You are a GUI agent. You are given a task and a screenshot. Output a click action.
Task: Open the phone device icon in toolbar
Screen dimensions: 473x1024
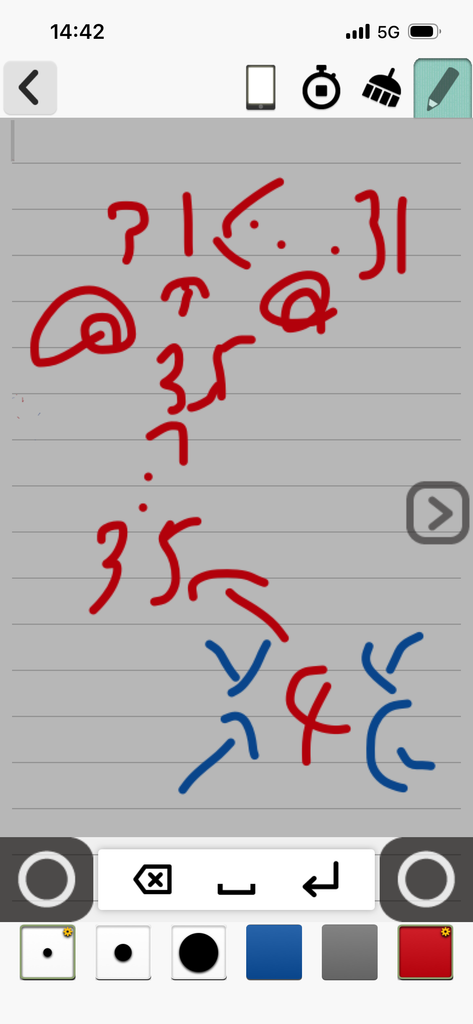point(261,88)
